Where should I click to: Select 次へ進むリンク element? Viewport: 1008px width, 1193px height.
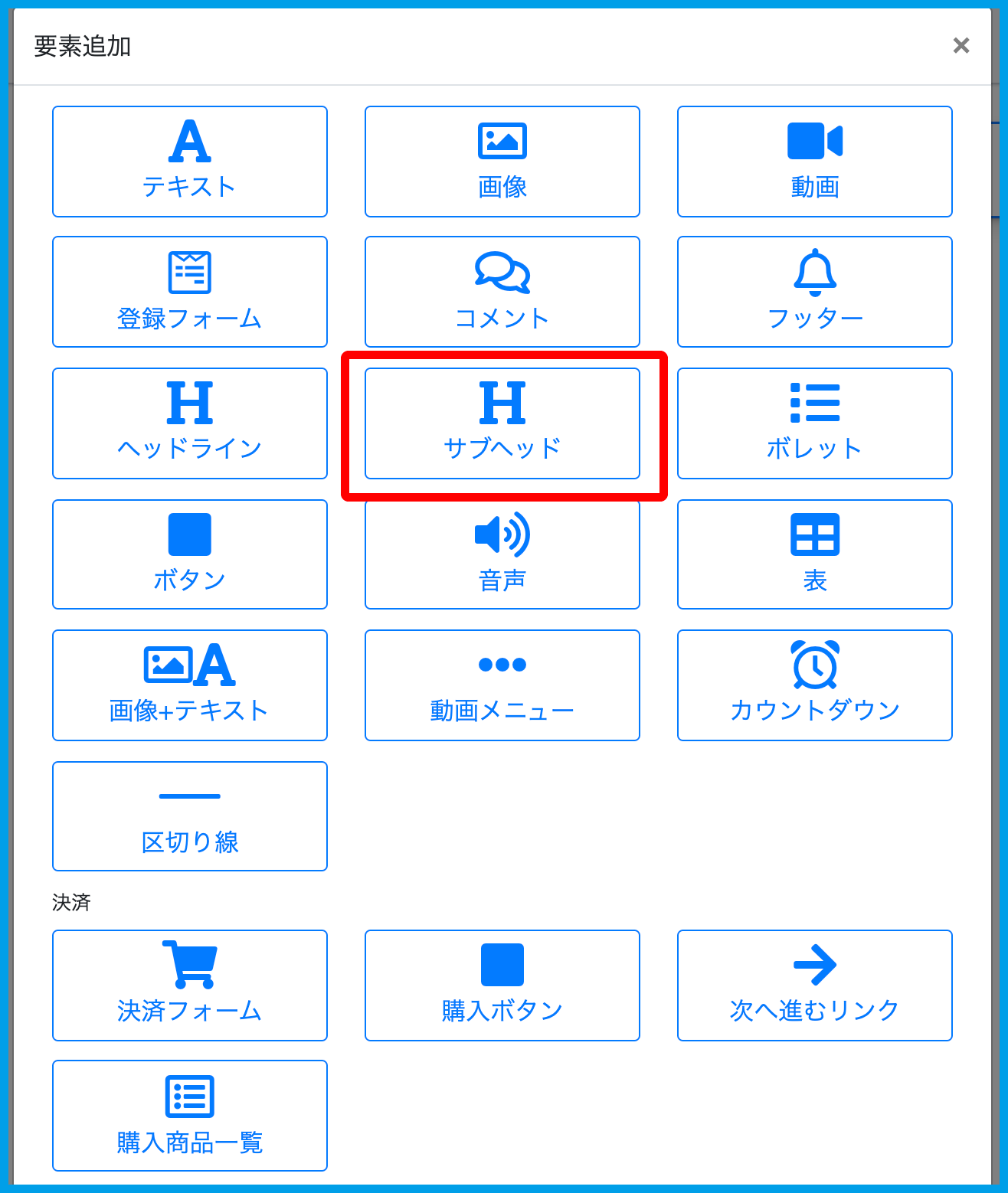click(814, 985)
